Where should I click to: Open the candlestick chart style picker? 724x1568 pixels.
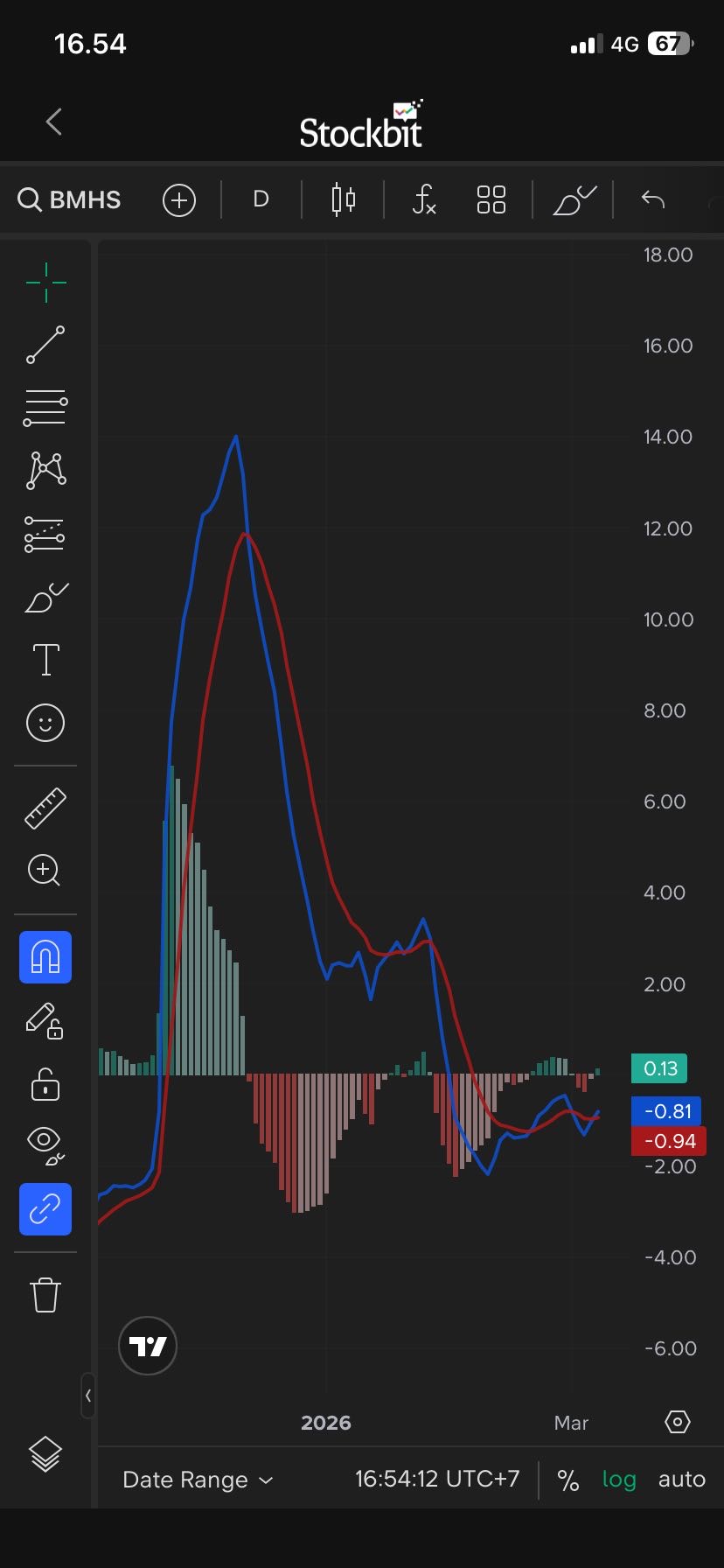tap(344, 199)
